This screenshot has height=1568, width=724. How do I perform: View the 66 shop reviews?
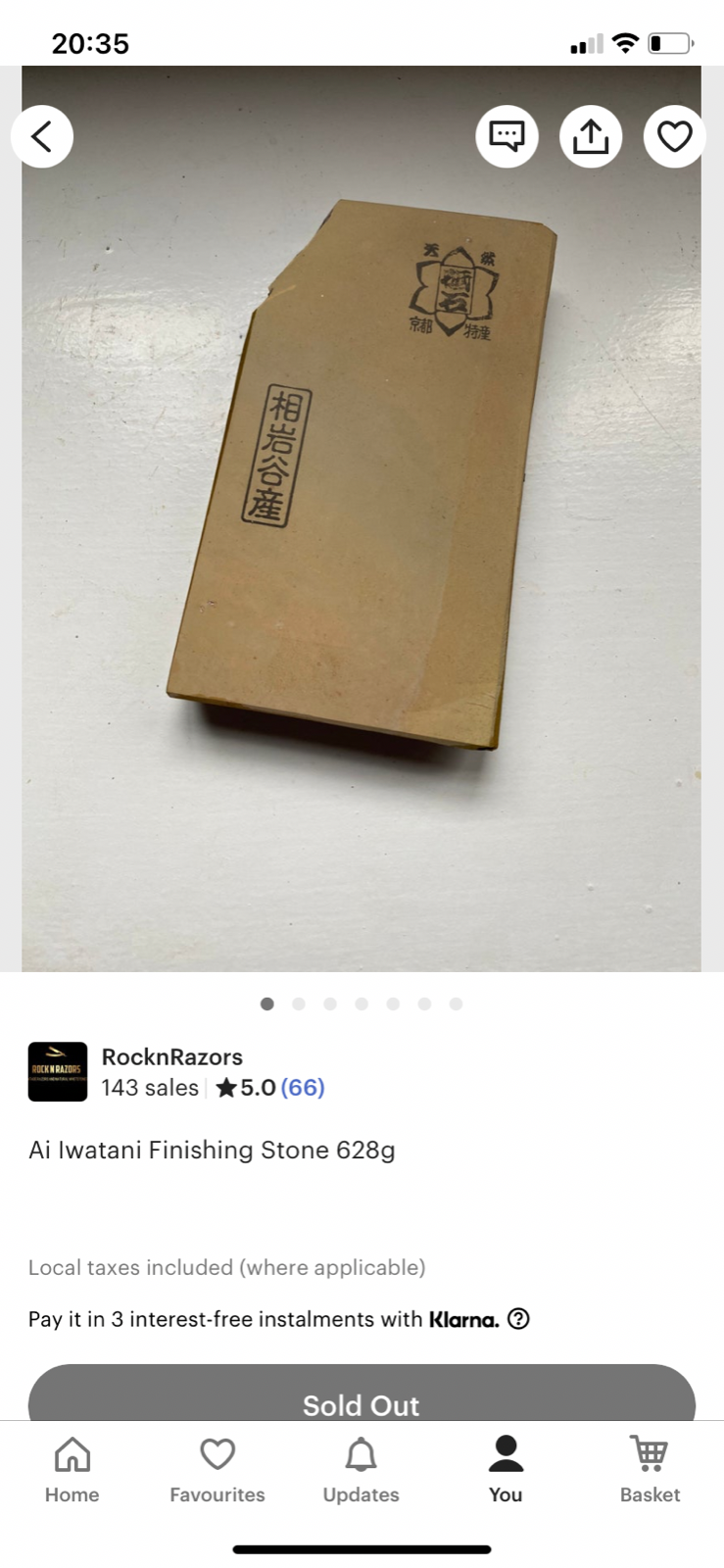click(303, 1088)
